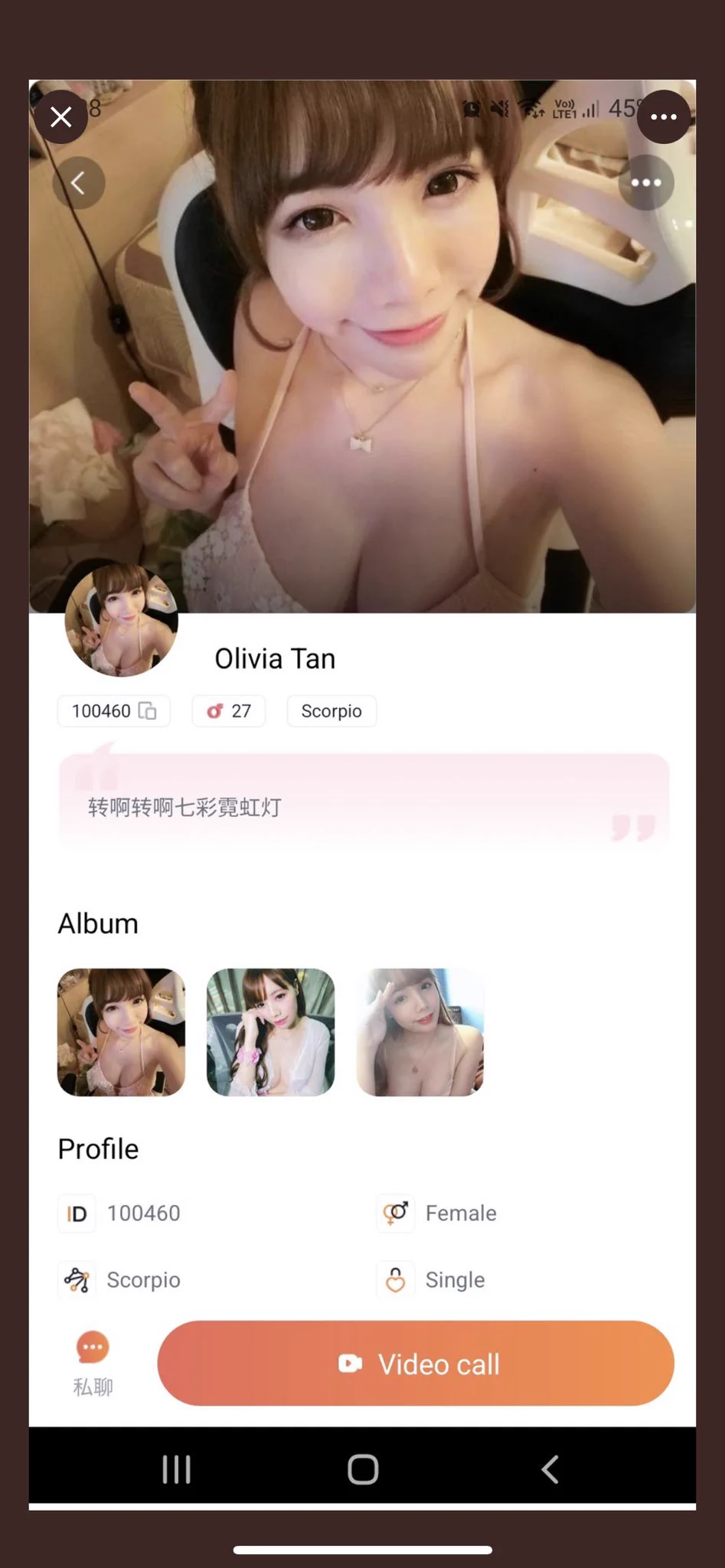The width and height of the screenshot is (725, 1568).
Task: Open recent apps from navigation bar
Action: click(x=176, y=1469)
